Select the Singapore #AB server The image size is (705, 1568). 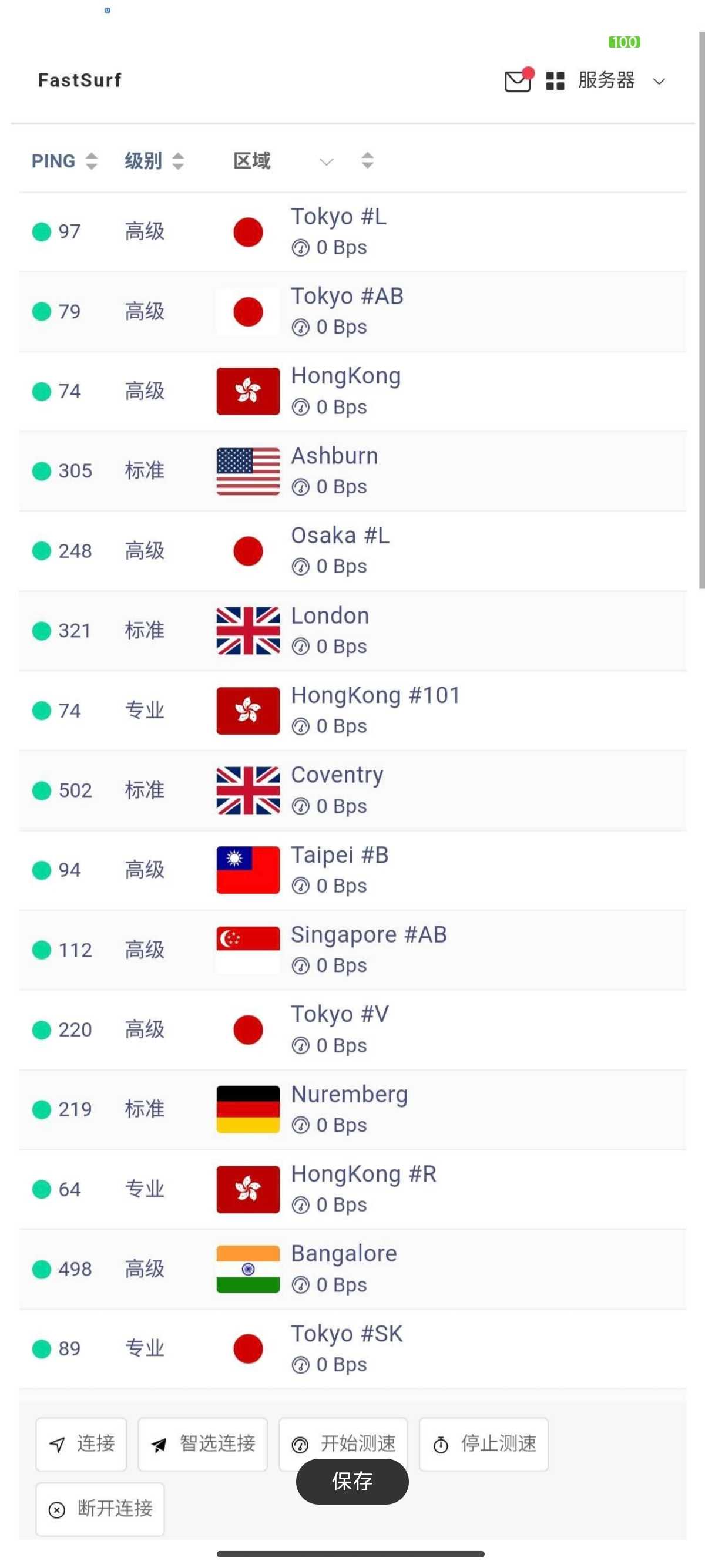click(352, 950)
